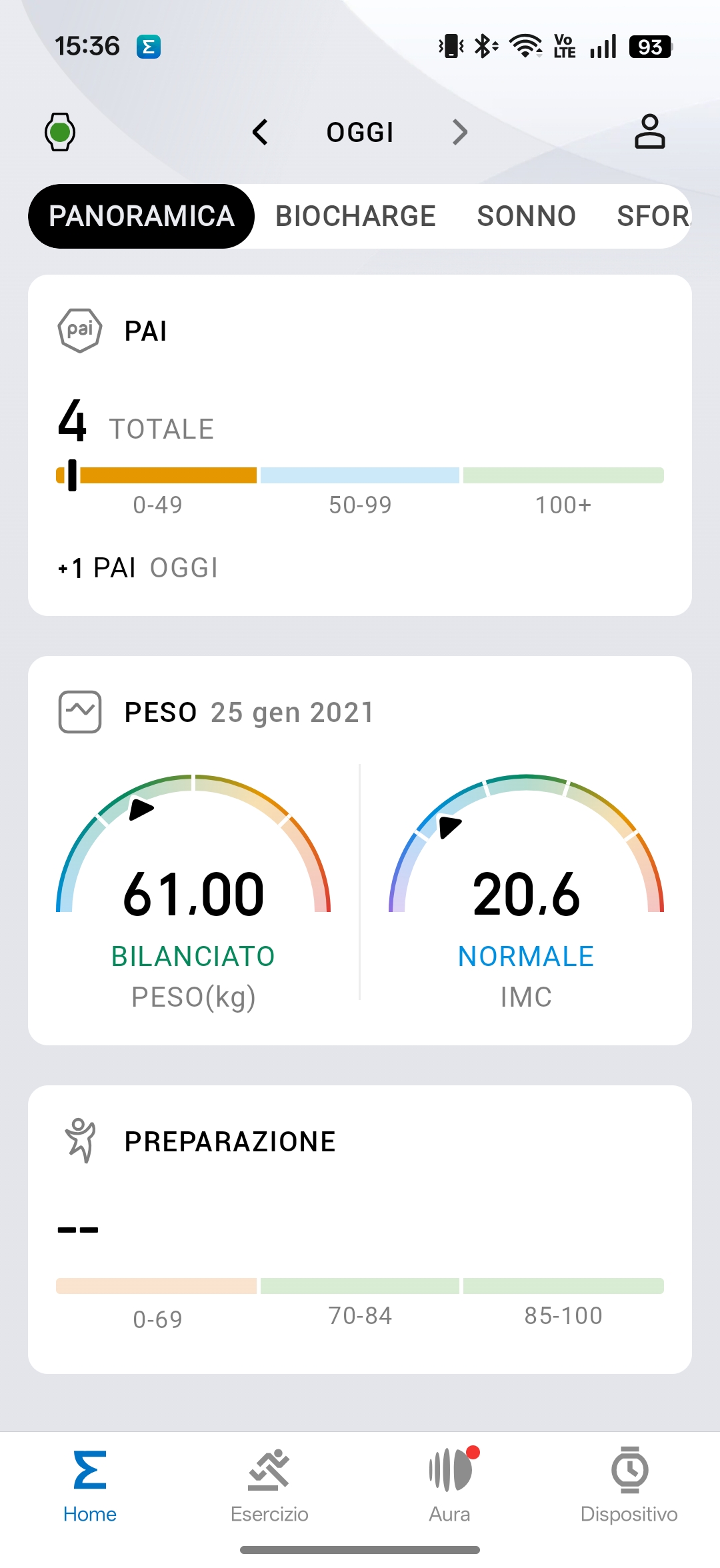The image size is (720, 1568).
Task: Tap the OGGI date label
Action: pos(360,132)
